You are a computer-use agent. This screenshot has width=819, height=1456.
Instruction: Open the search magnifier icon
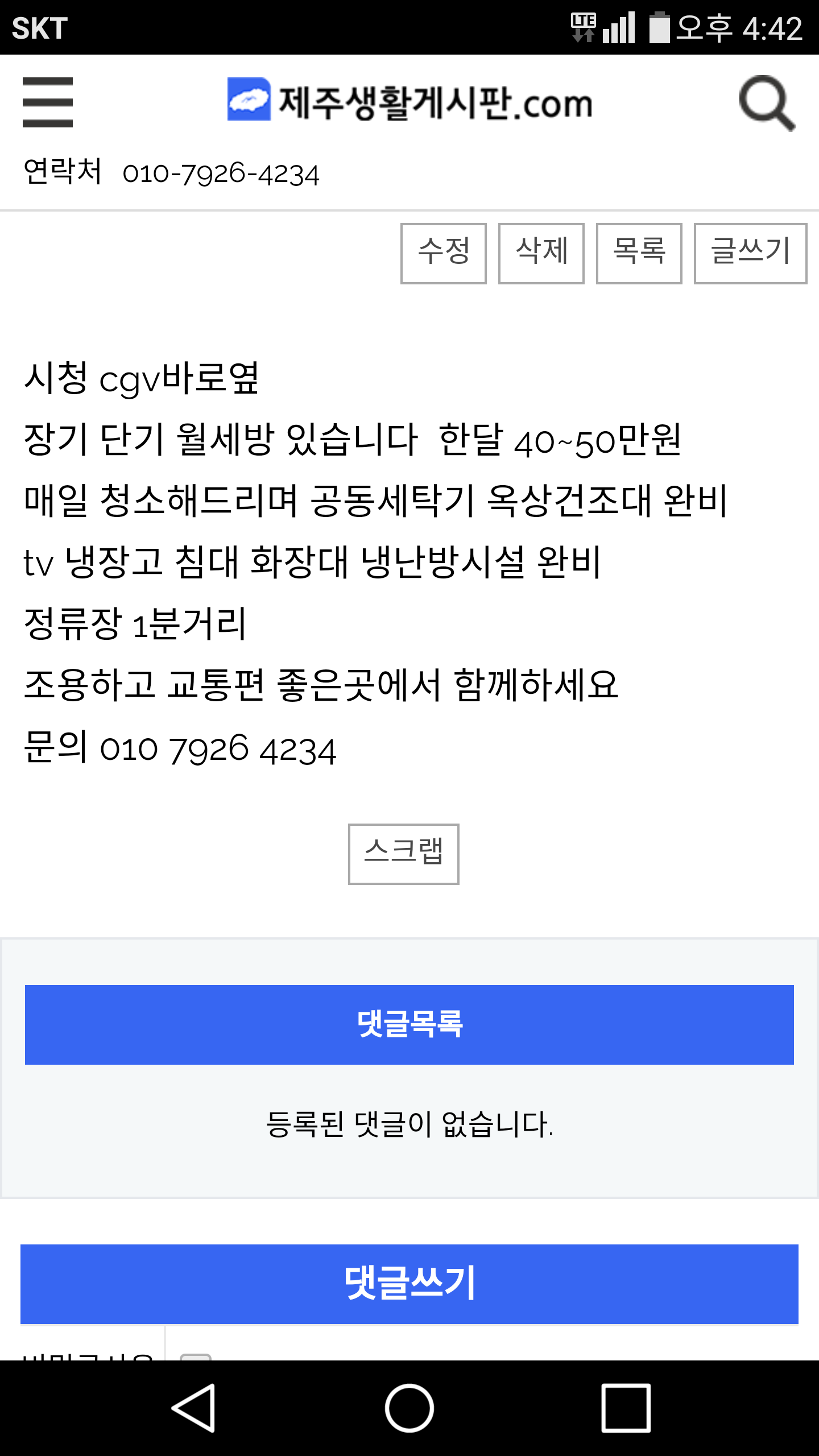tap(767, 103)
